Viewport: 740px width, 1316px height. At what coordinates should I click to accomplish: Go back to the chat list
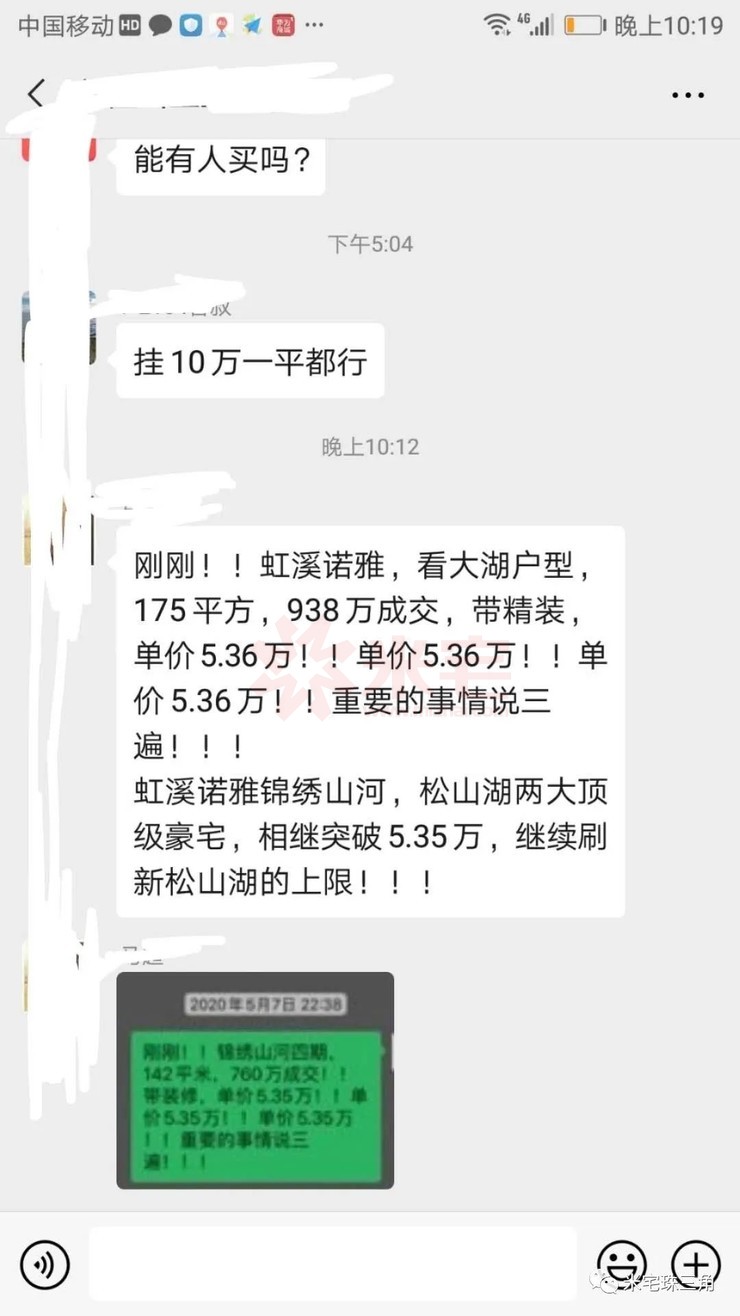pos(36,94)
